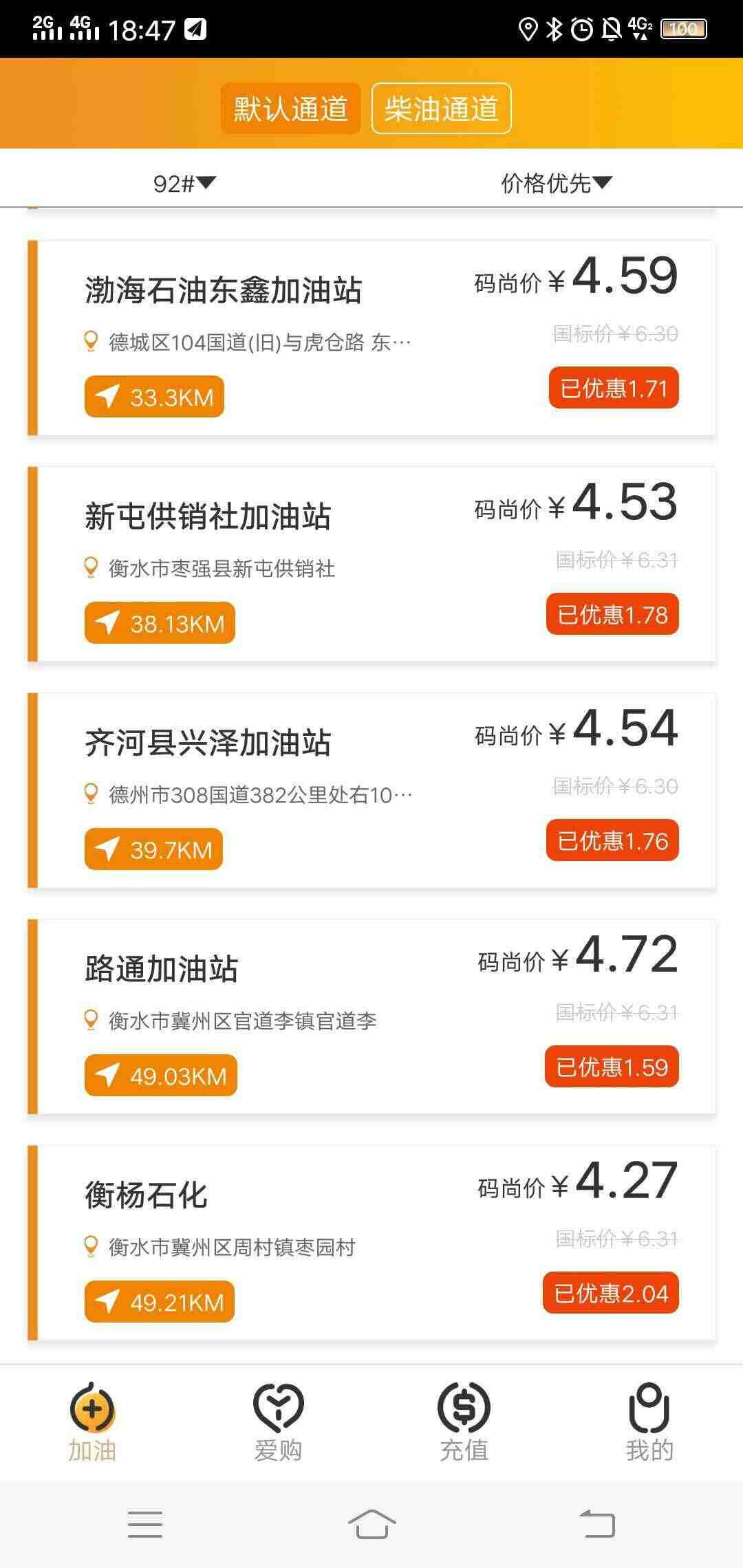Switch to the 默认通道 channel
This screenshot has height=1568, width=743.
click(290, 109)
